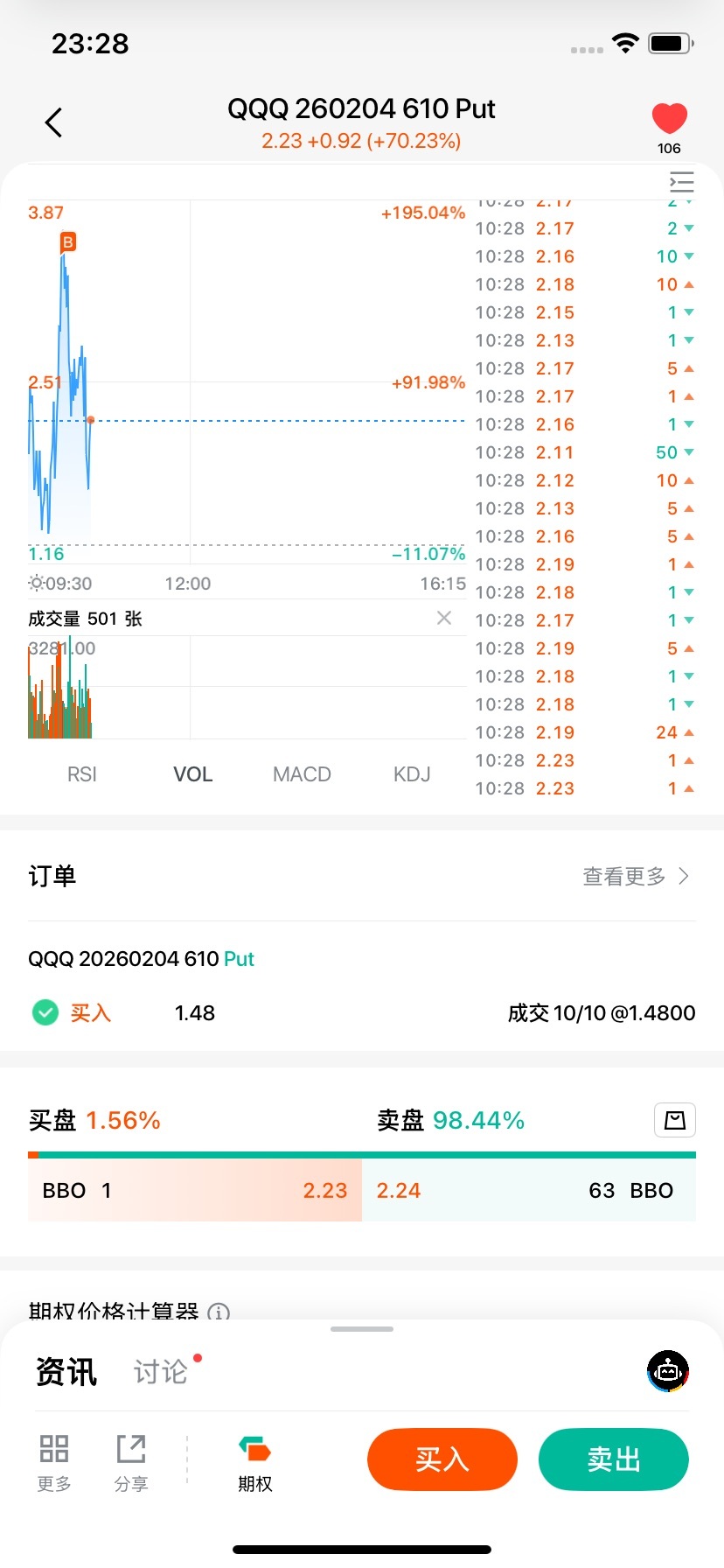Switch to the 讨论 tab
Image resolution: width=724 pixels, height=1568 pixels.
pyautogui.click(x=161, y=1371)
